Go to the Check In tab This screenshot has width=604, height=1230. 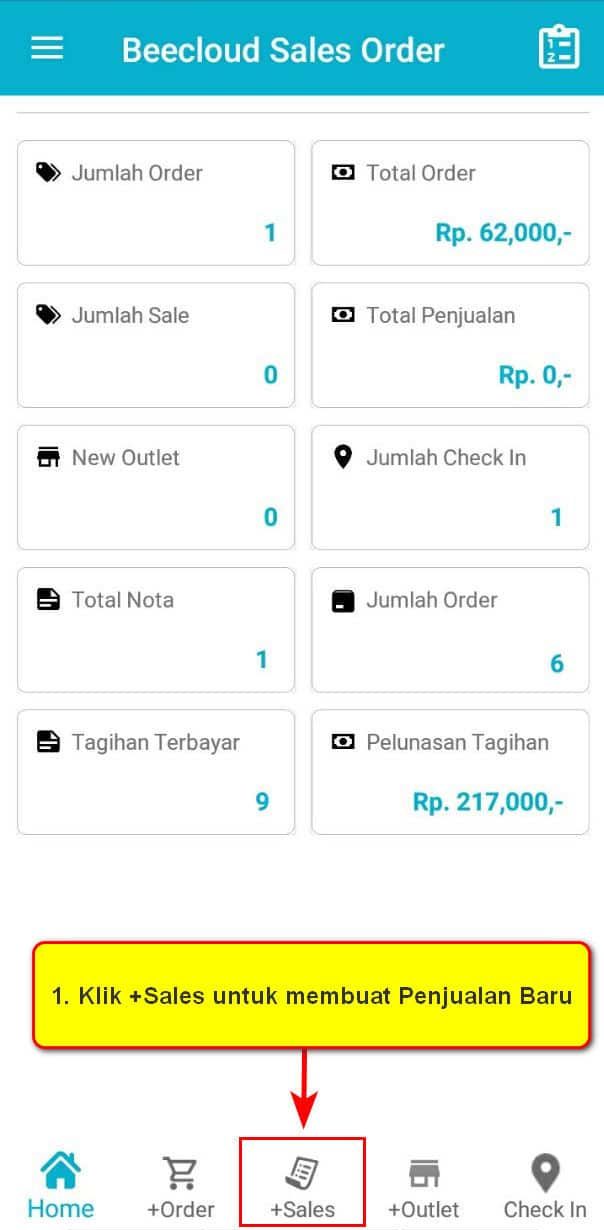[x=545, y=1187]
